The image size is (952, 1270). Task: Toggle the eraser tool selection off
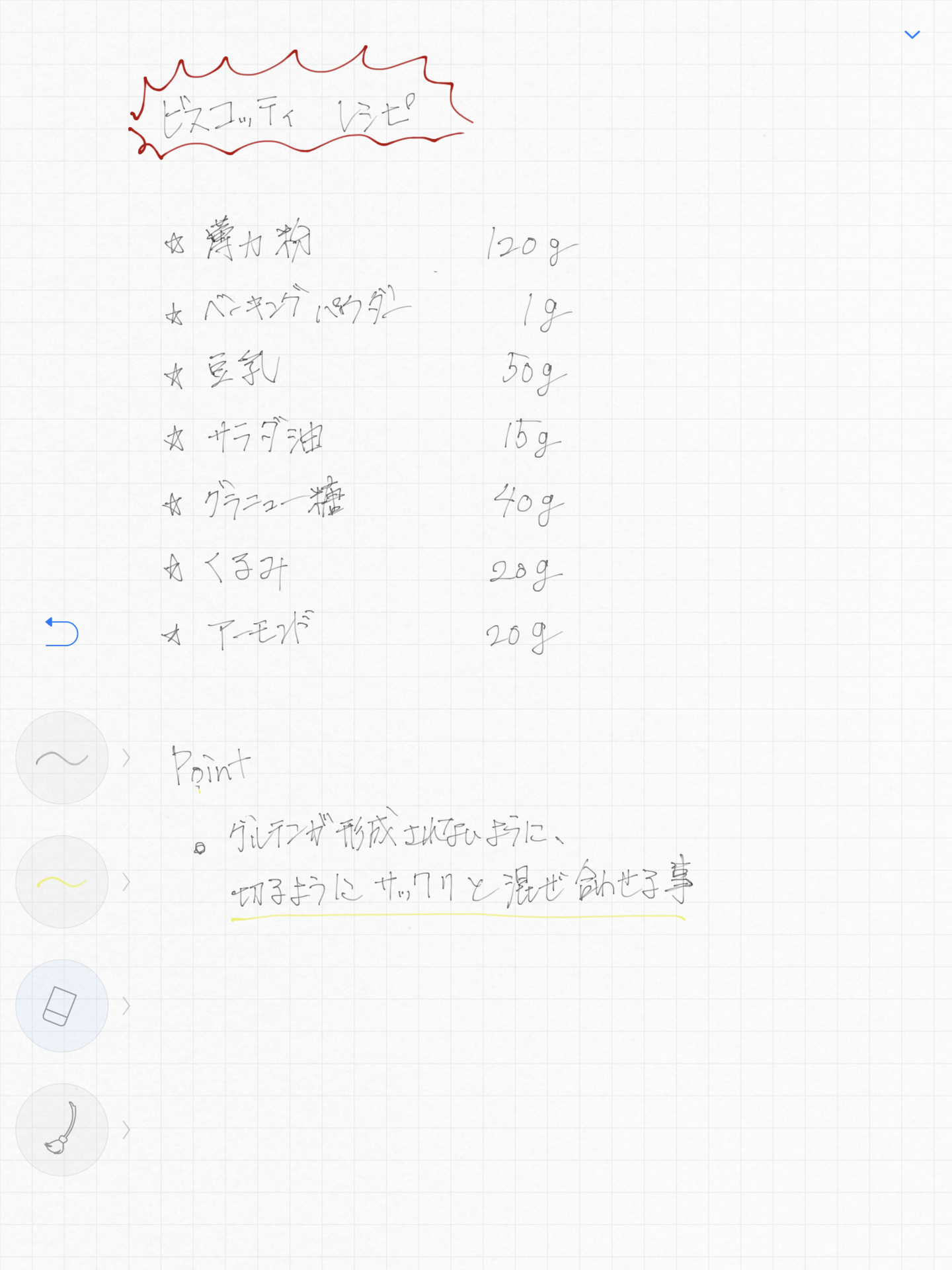click(61, 1004)
